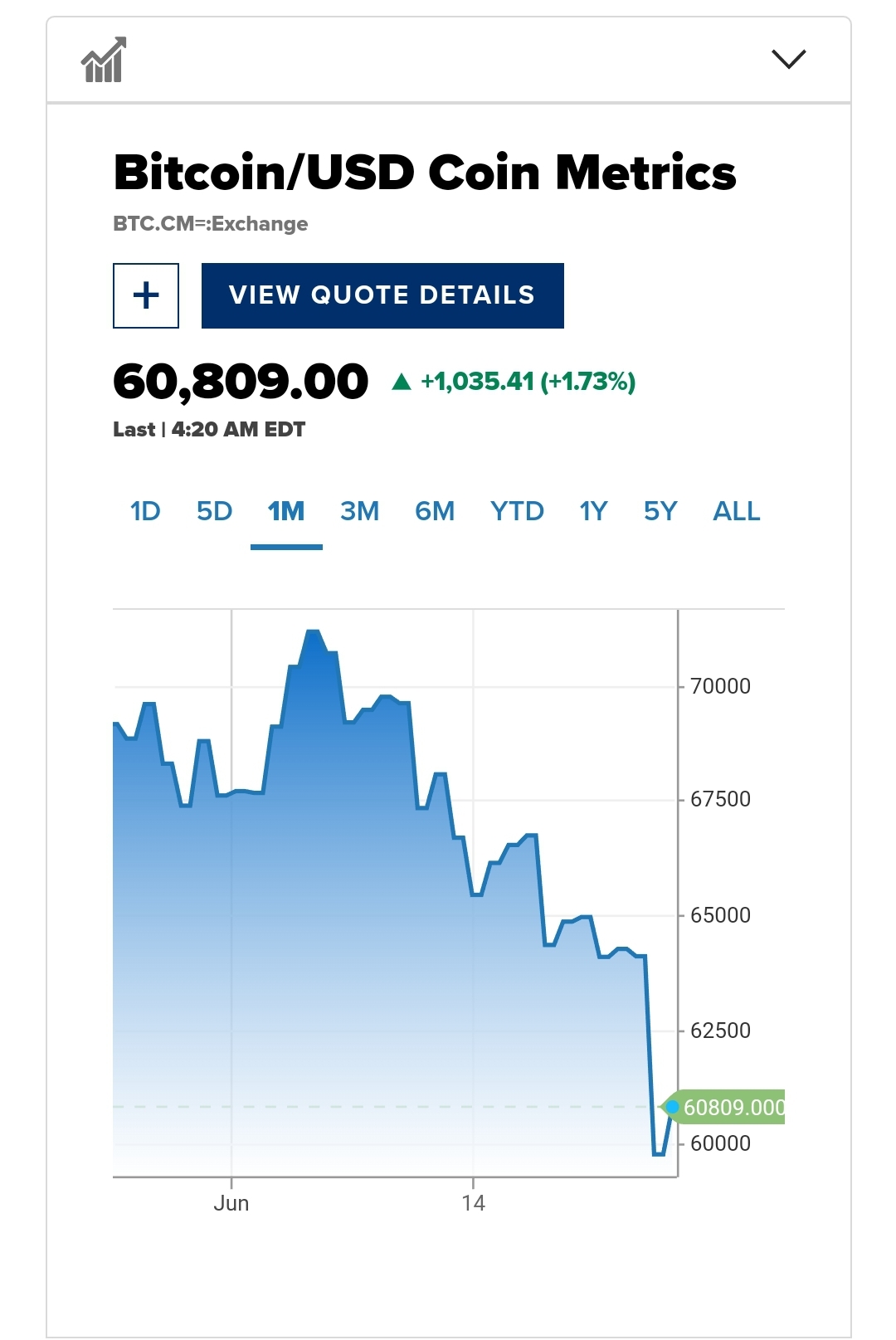Open View Quote Details
Viewport: 896px width, 1340px height.
[382, 295]
